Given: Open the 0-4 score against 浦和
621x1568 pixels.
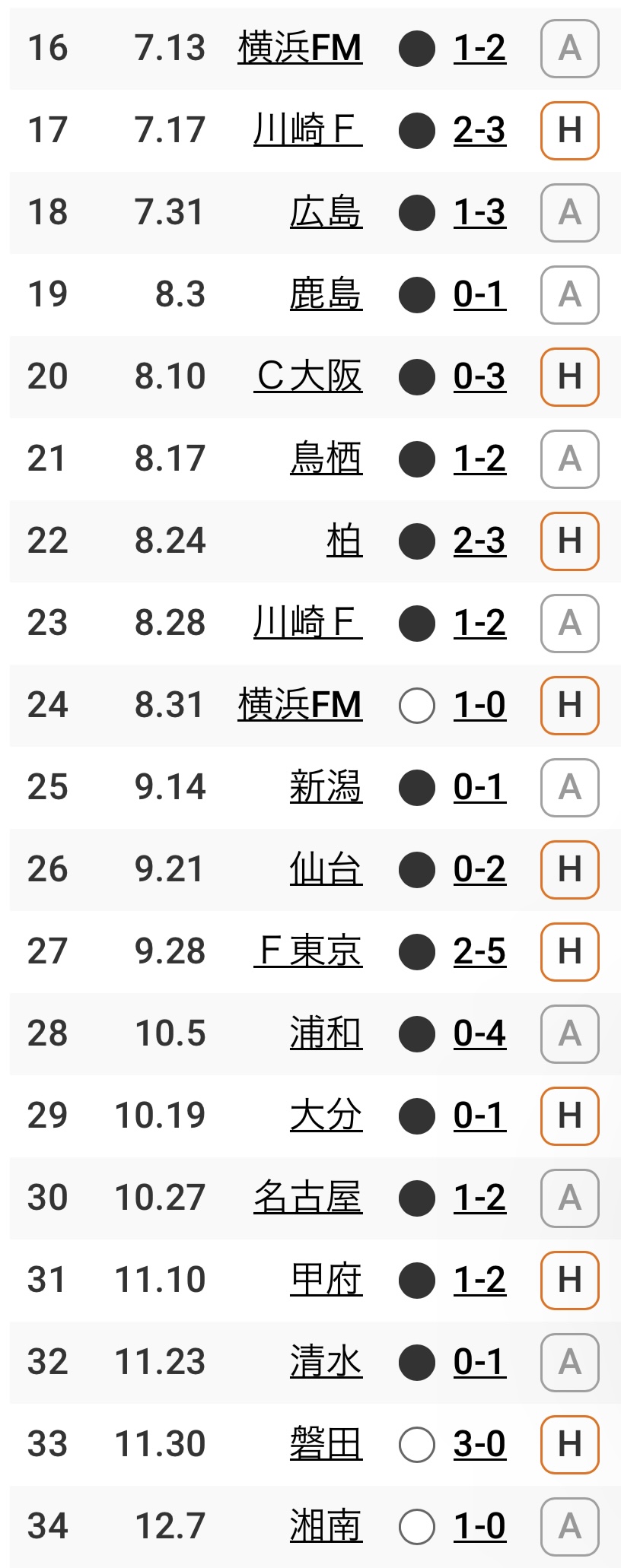Looking at the screenshot, I should tap(479, 1034).
